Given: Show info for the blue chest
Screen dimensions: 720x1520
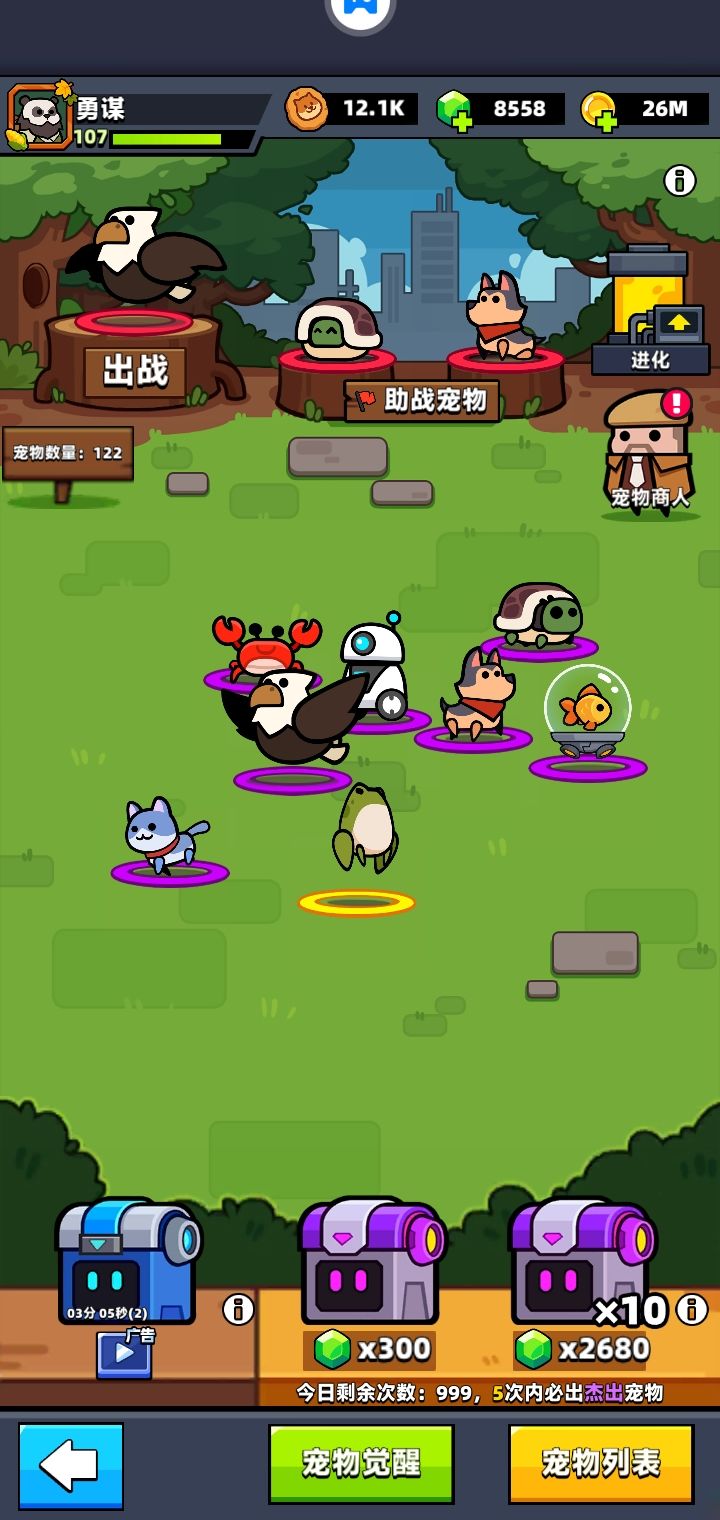Looking at the screenshot, I should (238, 1308).
